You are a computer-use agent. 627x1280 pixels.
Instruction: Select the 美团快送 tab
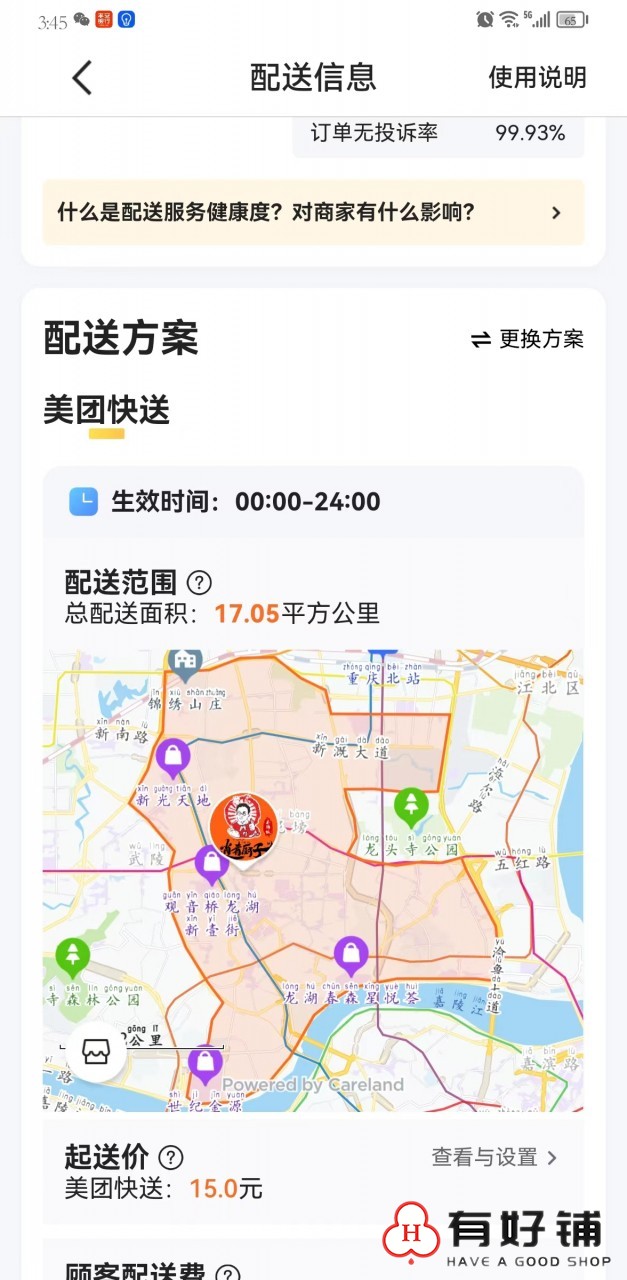106,410
